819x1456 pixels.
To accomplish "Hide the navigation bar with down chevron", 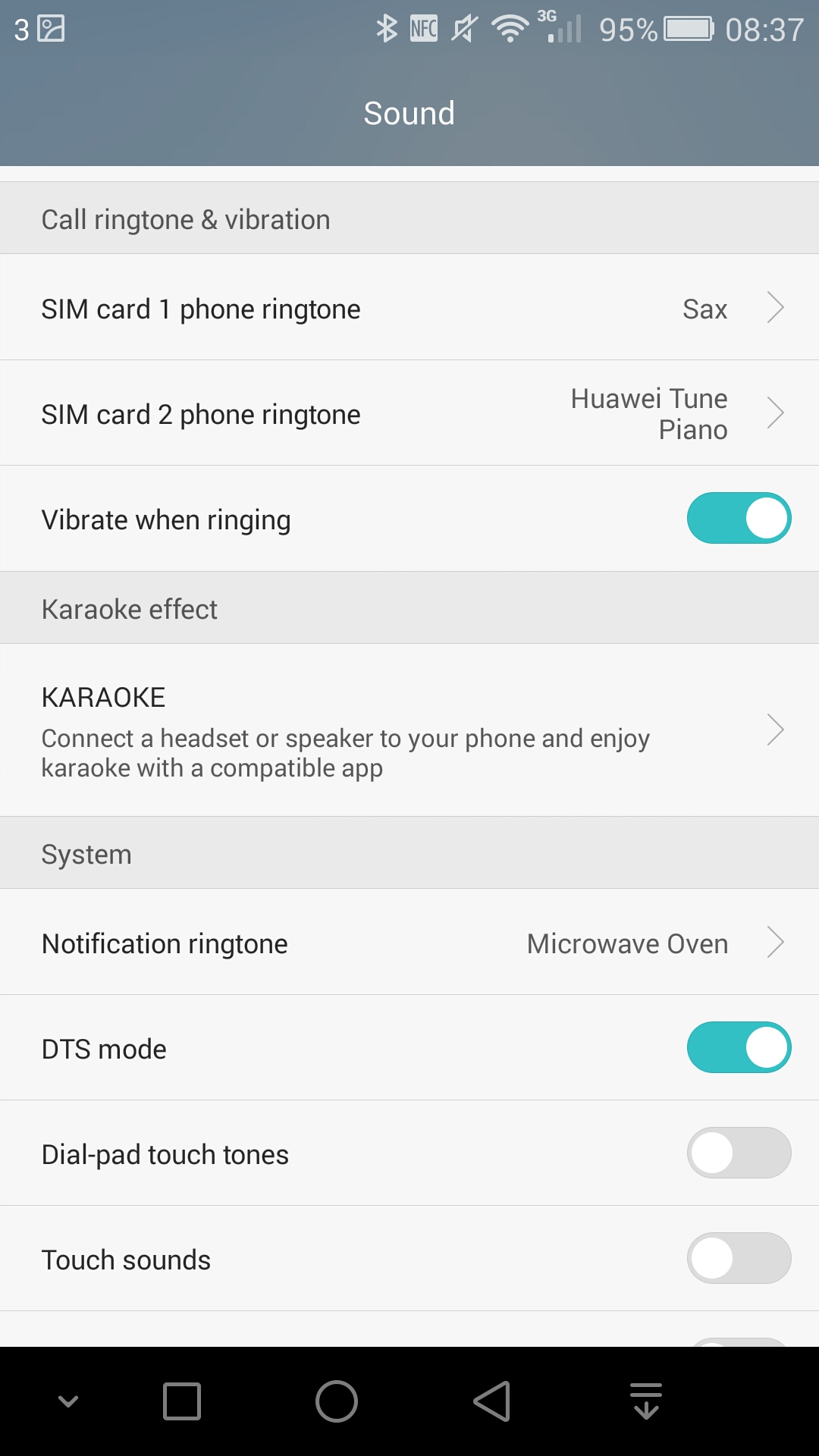I will coord(68,1401).
